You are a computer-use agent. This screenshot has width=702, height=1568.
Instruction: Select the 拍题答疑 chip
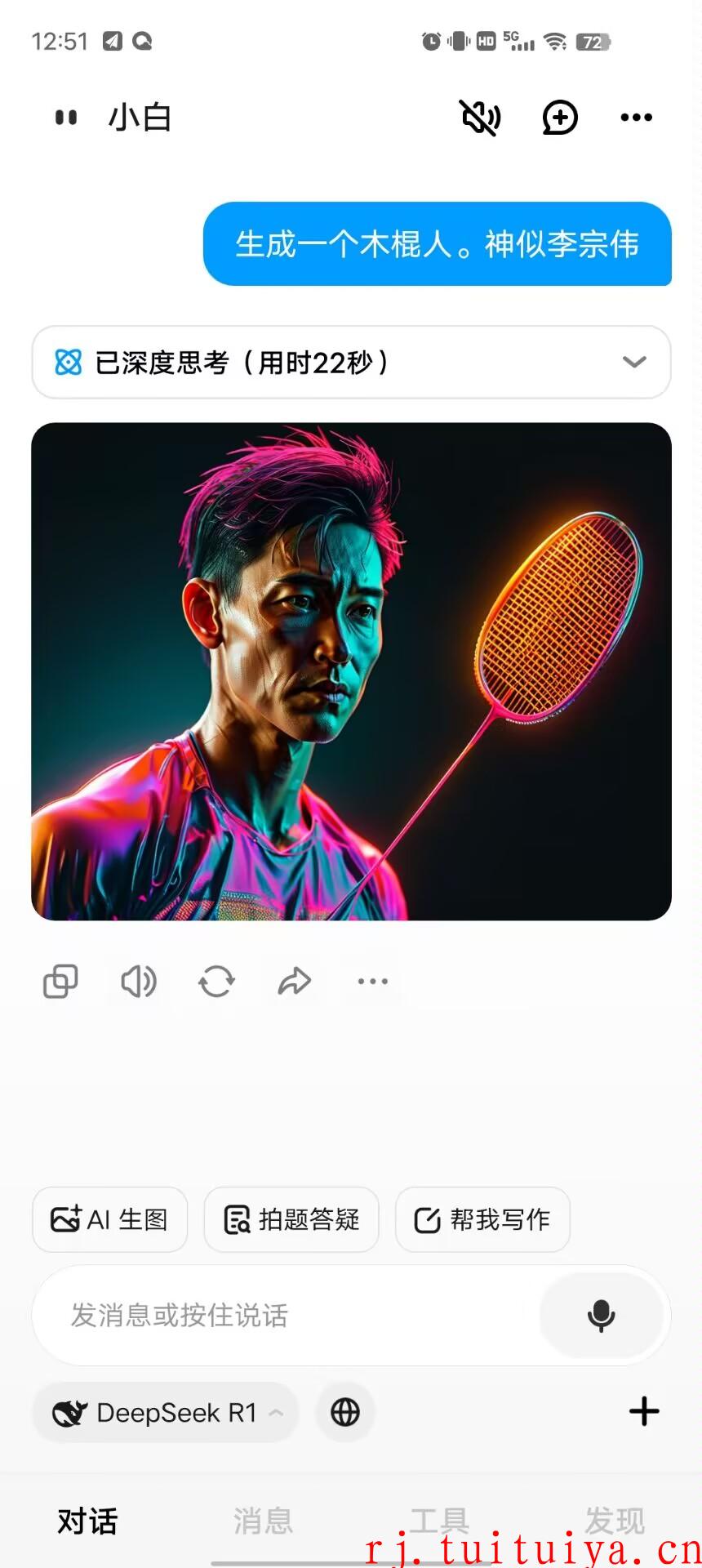click(291, 1219)
